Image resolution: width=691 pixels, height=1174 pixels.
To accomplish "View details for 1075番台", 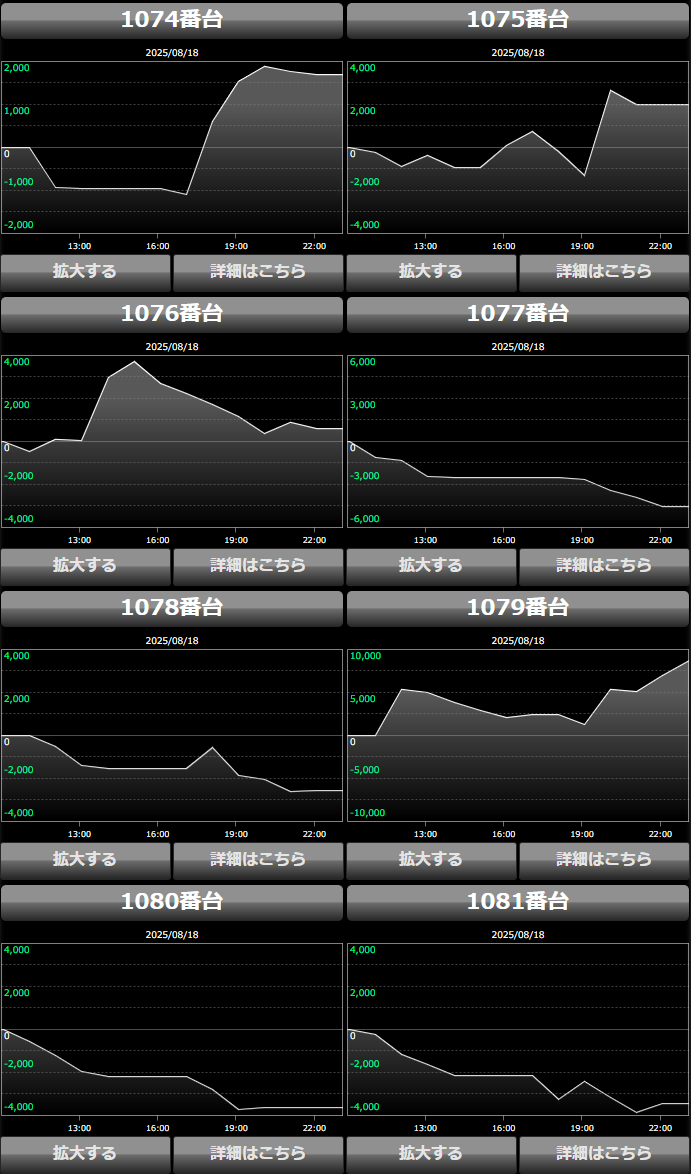I will [604, 271].
